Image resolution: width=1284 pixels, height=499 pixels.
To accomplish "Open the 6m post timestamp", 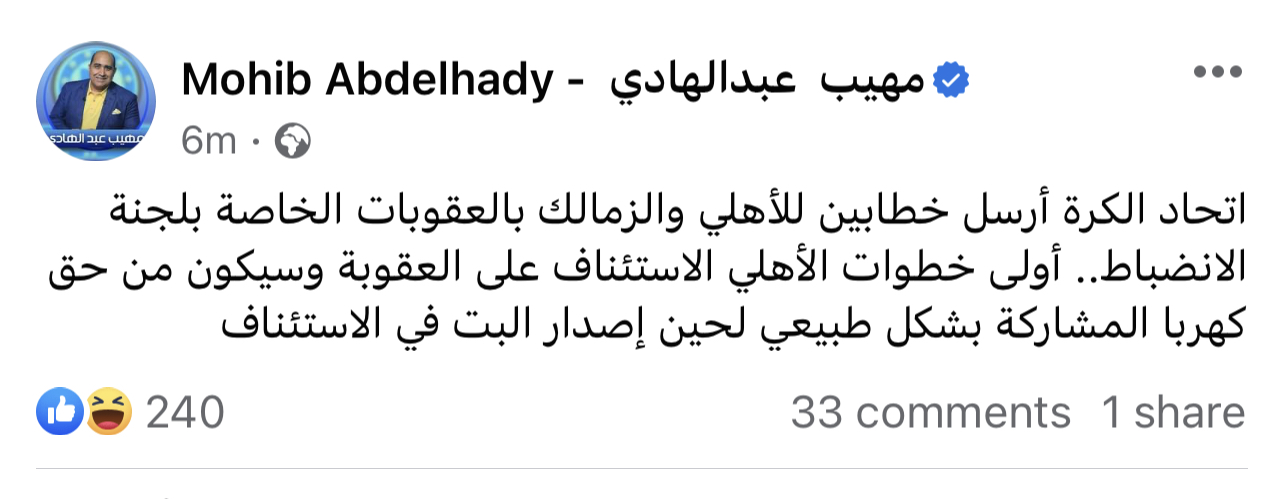I will tap(209, 141).
